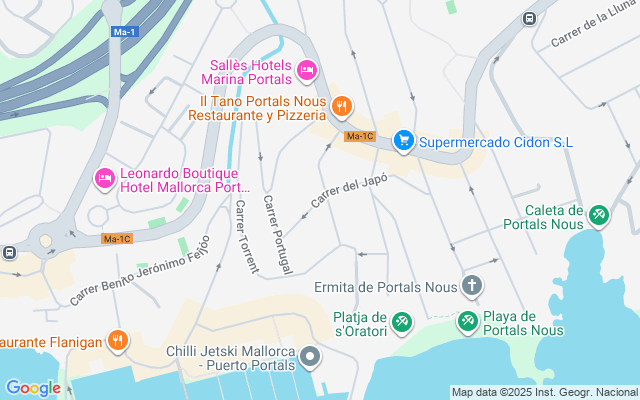This screenshot has height=400, width=640.
Task: Select Playa de Portals Nous beach pin
Action: point(467,321)
